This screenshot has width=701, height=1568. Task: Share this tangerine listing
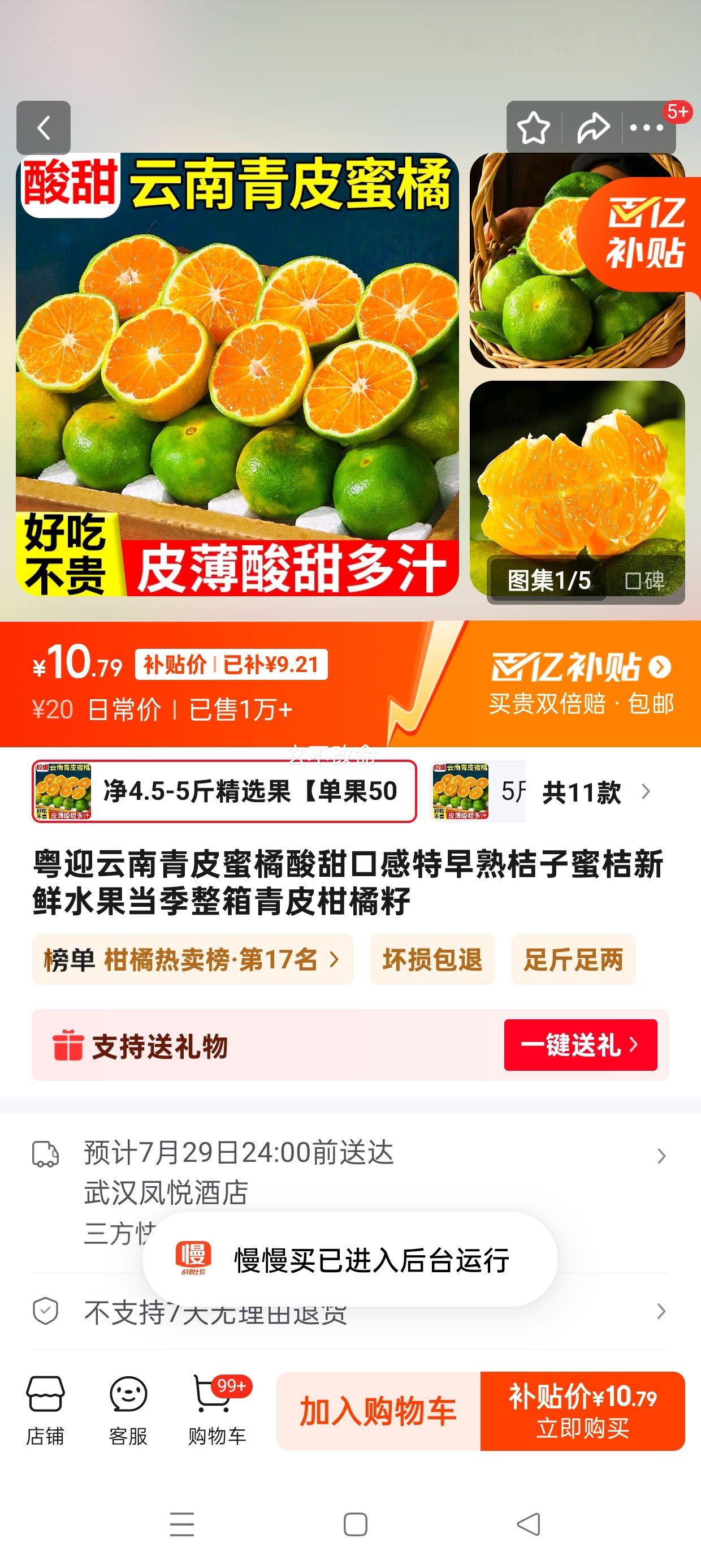pyautogui.click(x=592, y=128)
